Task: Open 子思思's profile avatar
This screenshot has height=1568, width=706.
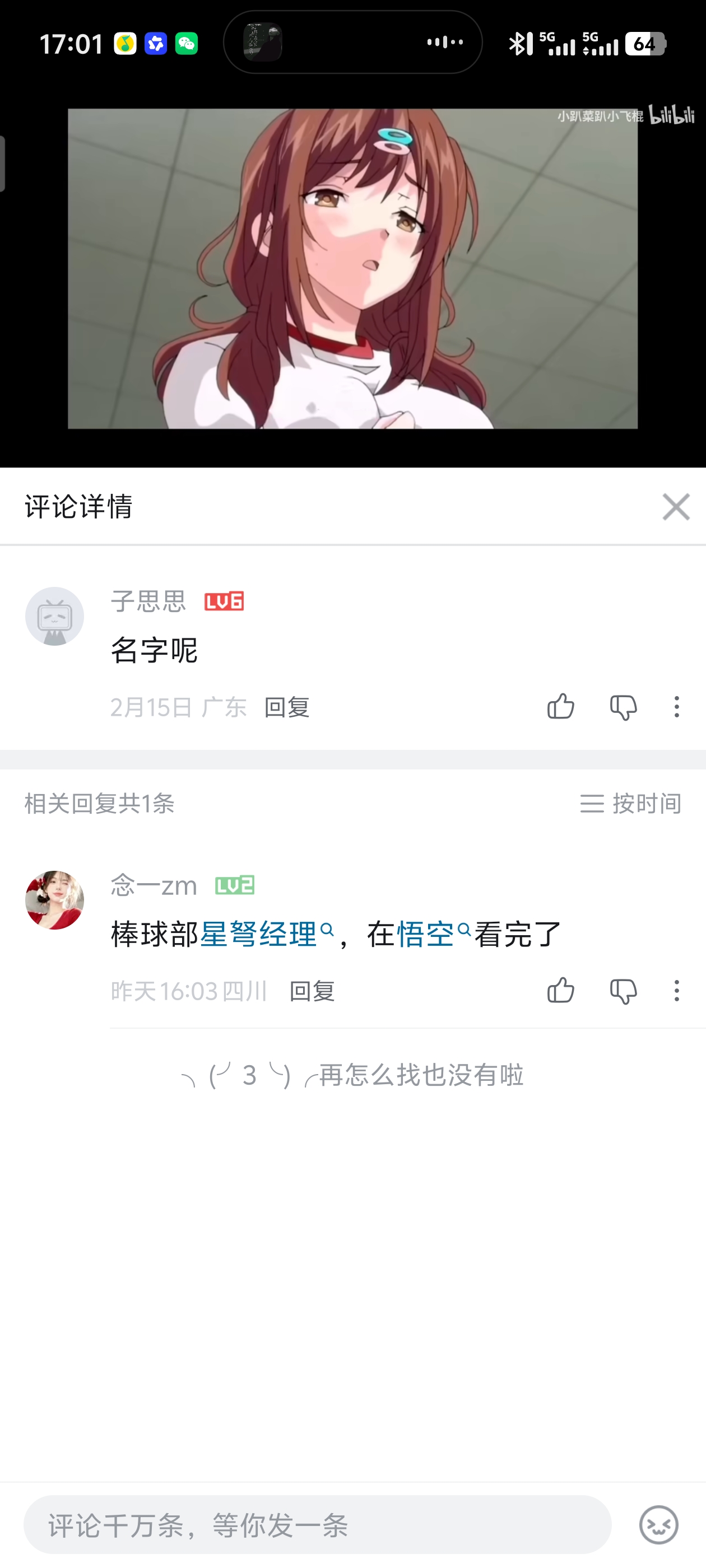Action: pyautogui.click(x=55, y=616)
